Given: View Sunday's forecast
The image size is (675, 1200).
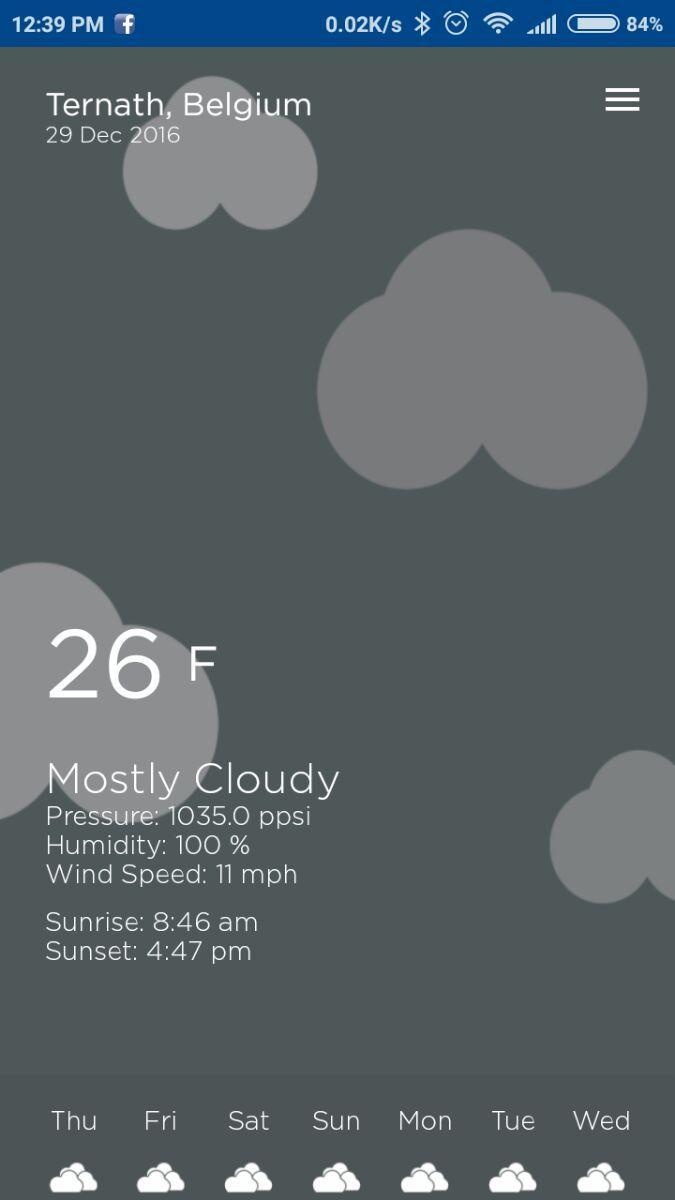Looking at the screenshot, I should tap(336, 1150).
